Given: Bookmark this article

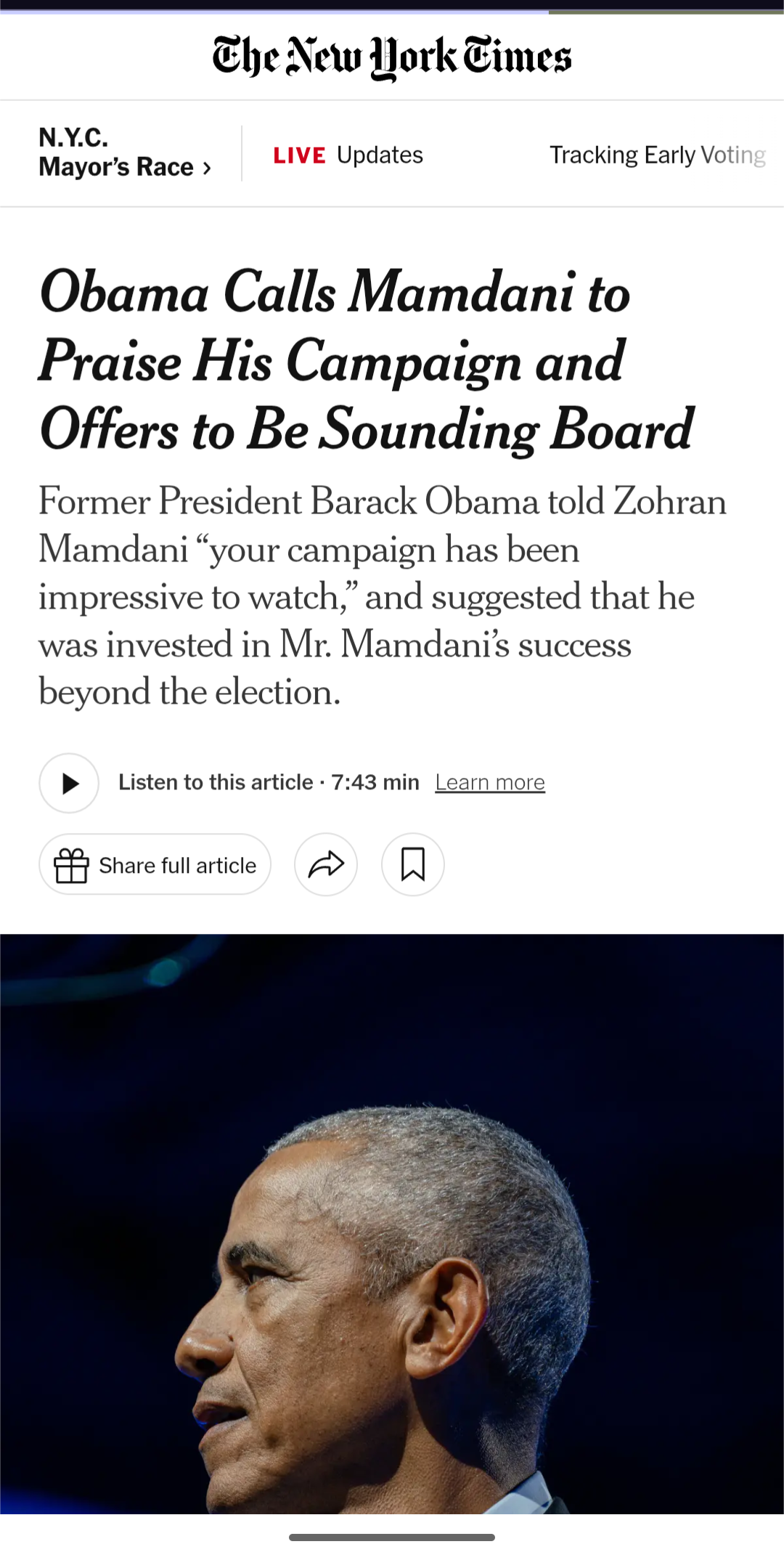Looking at the screenshot, I should point(413,864).
